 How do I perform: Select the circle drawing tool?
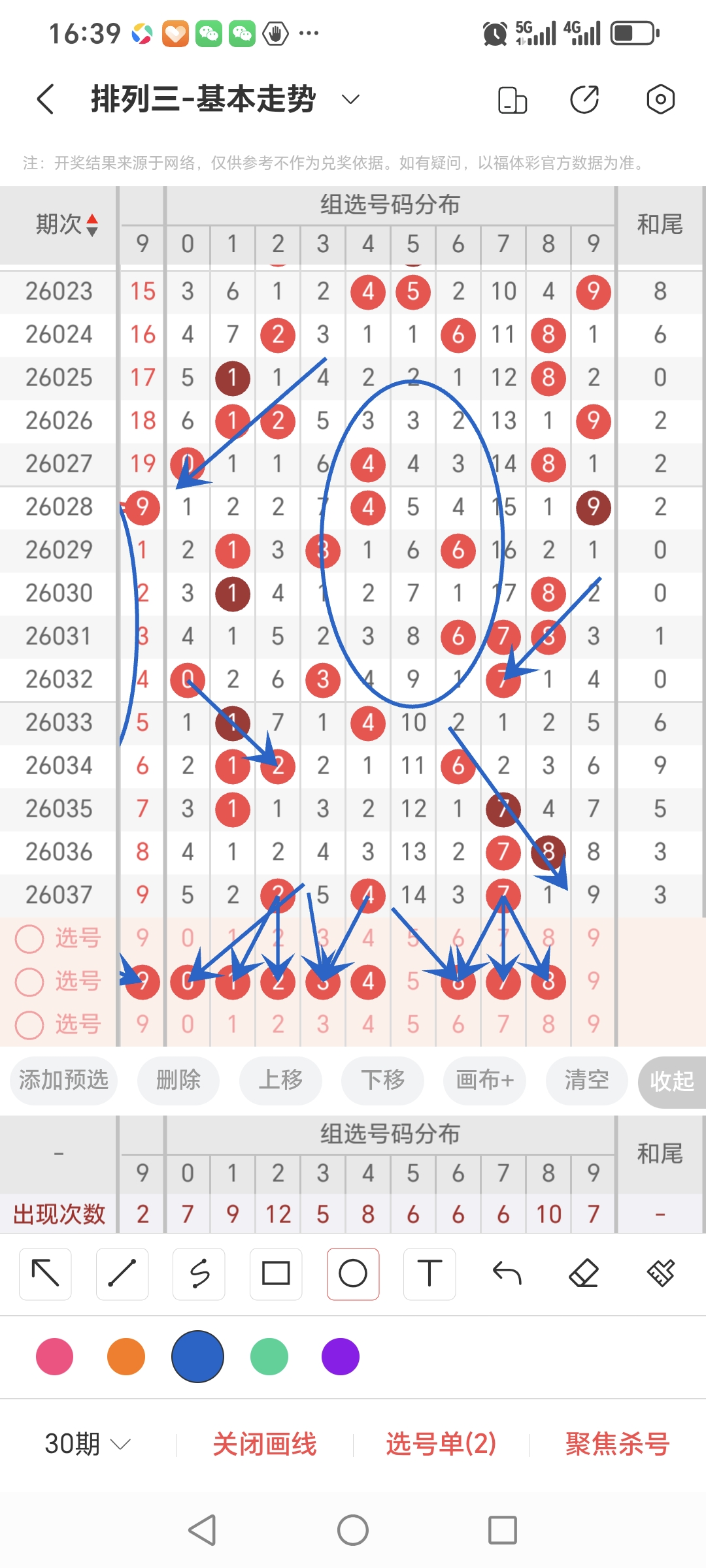click(x=353, y=1273)
